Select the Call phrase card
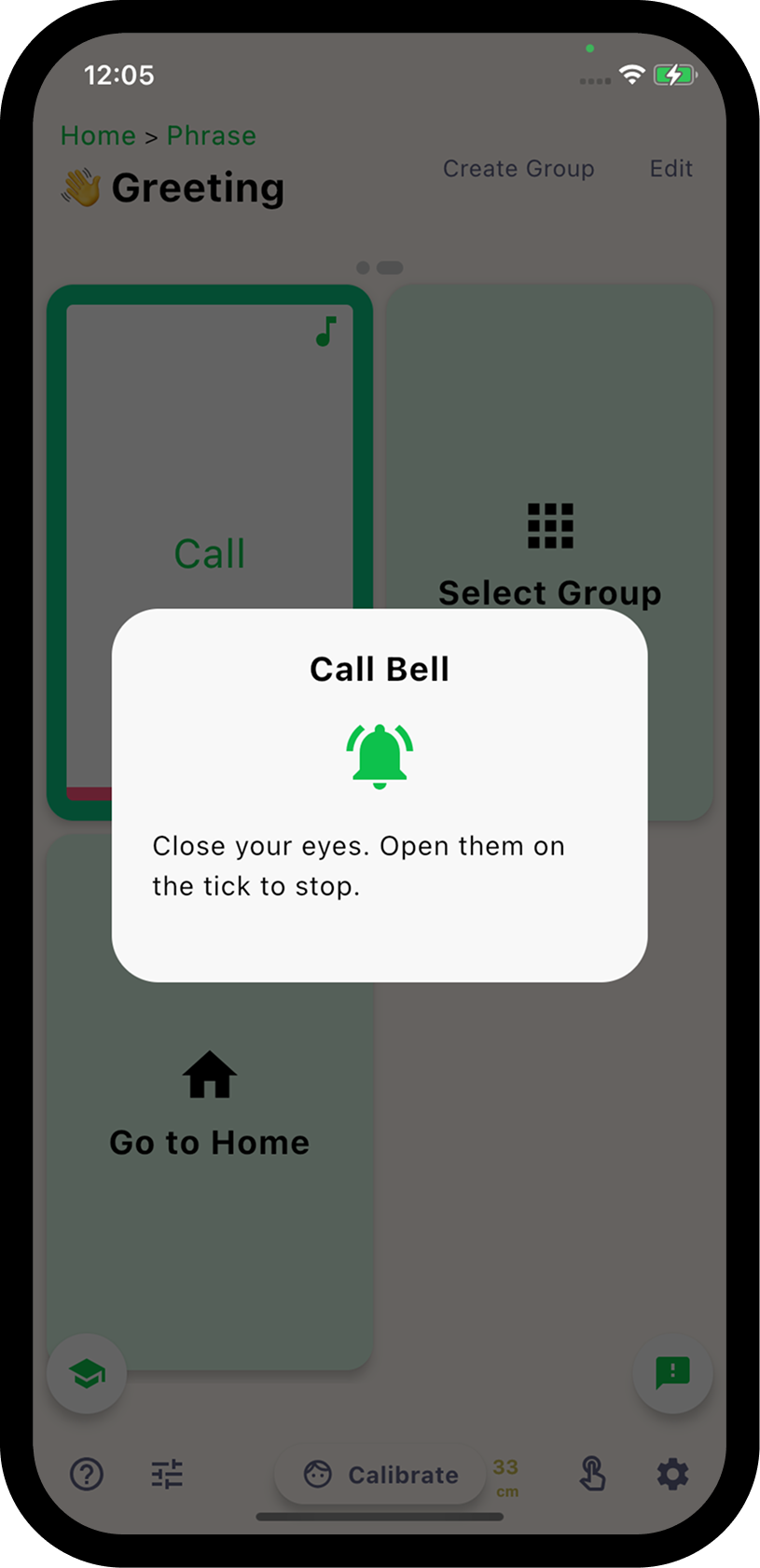760x1568 pixels. (209, 466)
